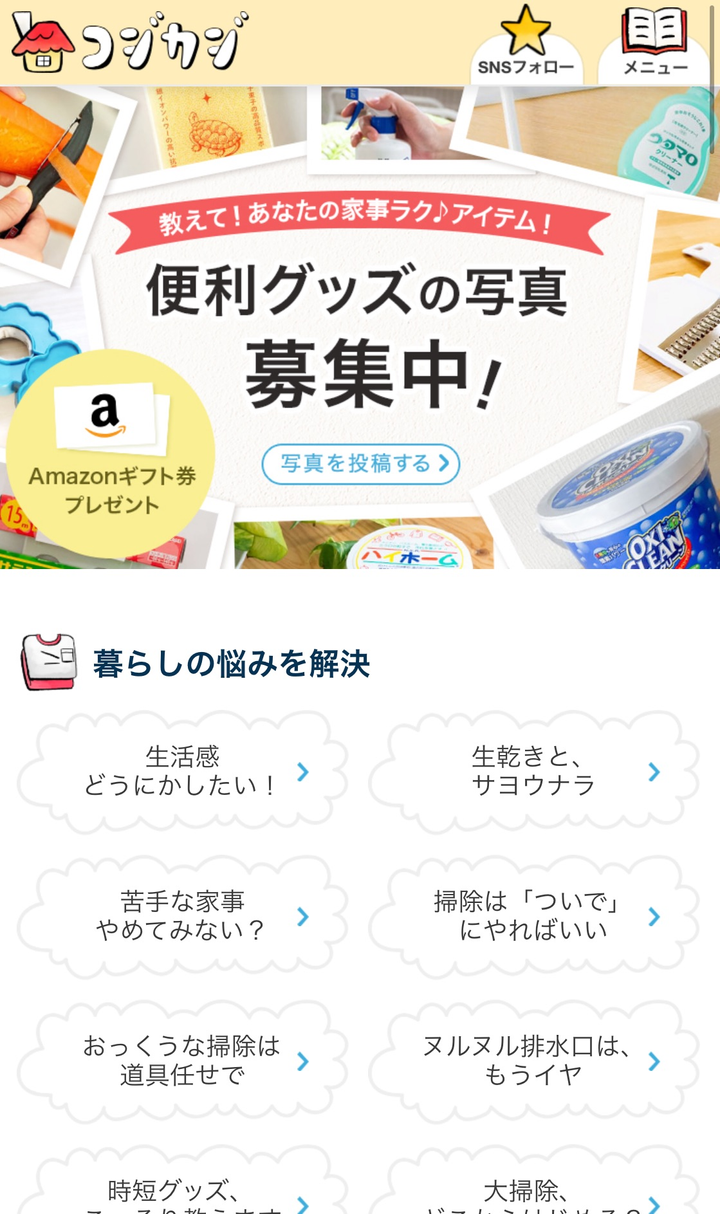Open 生活感どうにかしたい！ topic

coord(183,771)
